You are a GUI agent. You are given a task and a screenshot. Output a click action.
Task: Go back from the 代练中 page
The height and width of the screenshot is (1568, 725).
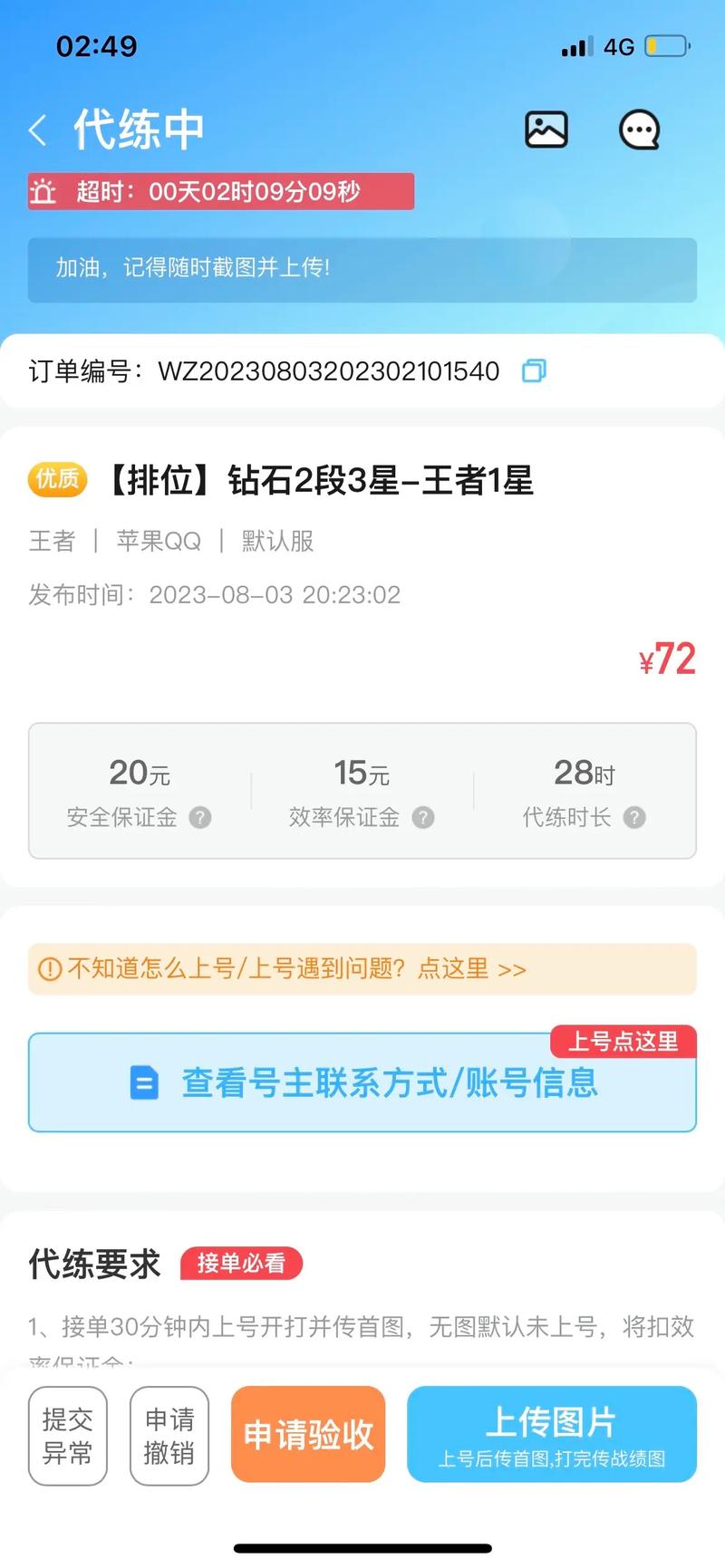tap(38, 130)
